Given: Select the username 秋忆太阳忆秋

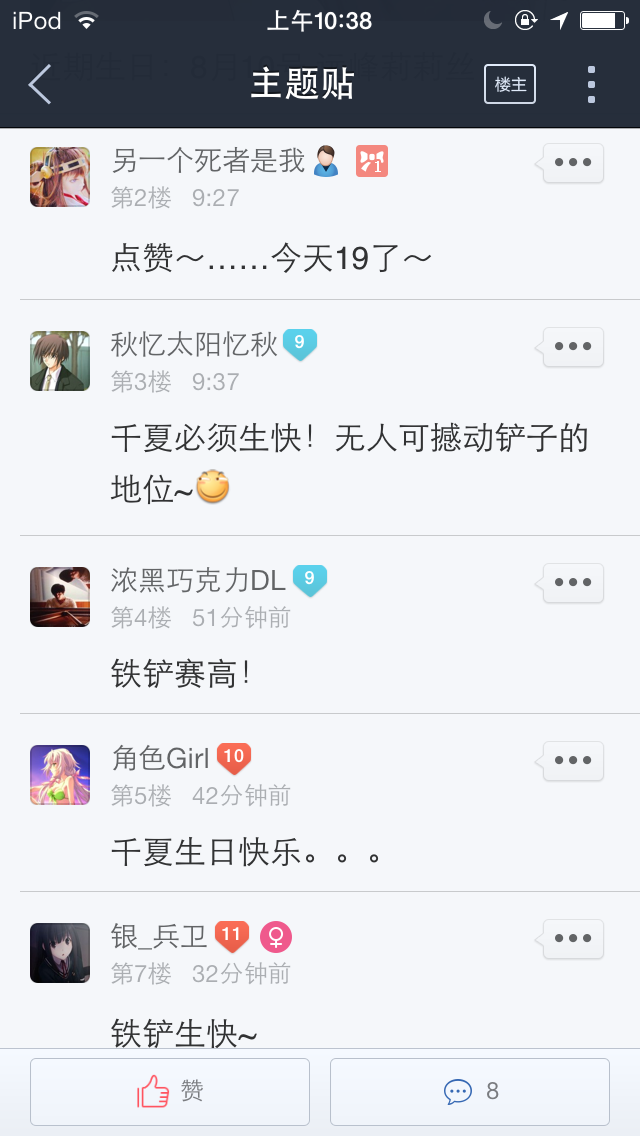Looking at the screenshot, I should (x=194, y=345).
